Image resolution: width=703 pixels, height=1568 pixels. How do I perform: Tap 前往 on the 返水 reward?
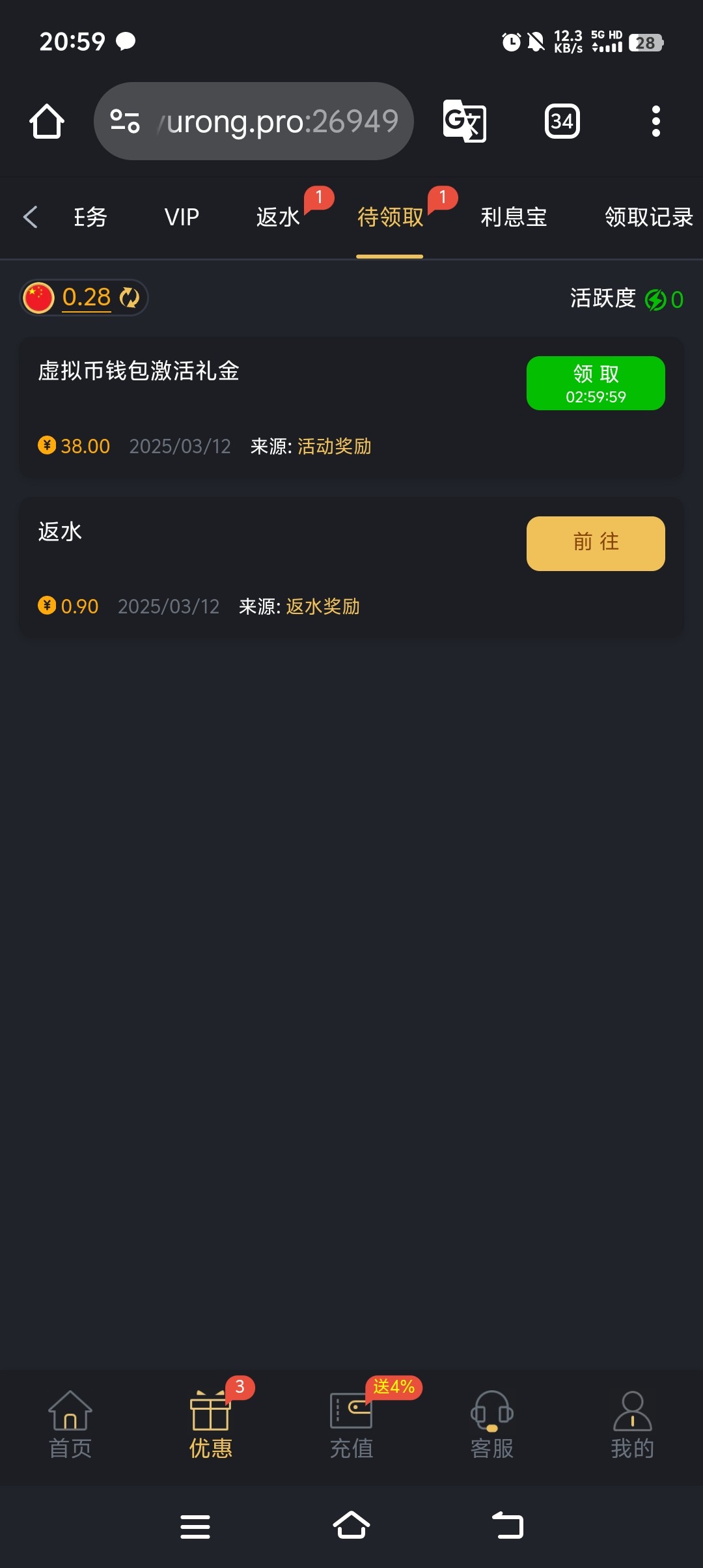pyautogui.click(x=595, y=543)
